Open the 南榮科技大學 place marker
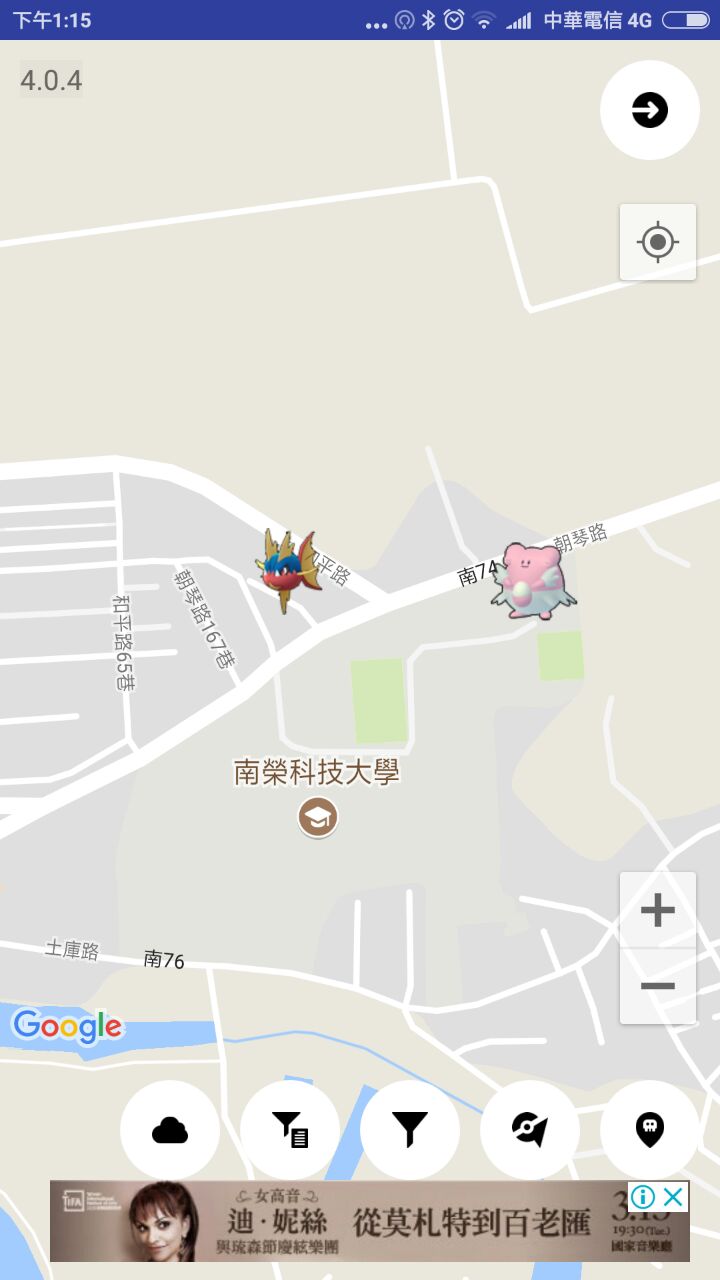 pyautogui.click(x=318, y=817)
